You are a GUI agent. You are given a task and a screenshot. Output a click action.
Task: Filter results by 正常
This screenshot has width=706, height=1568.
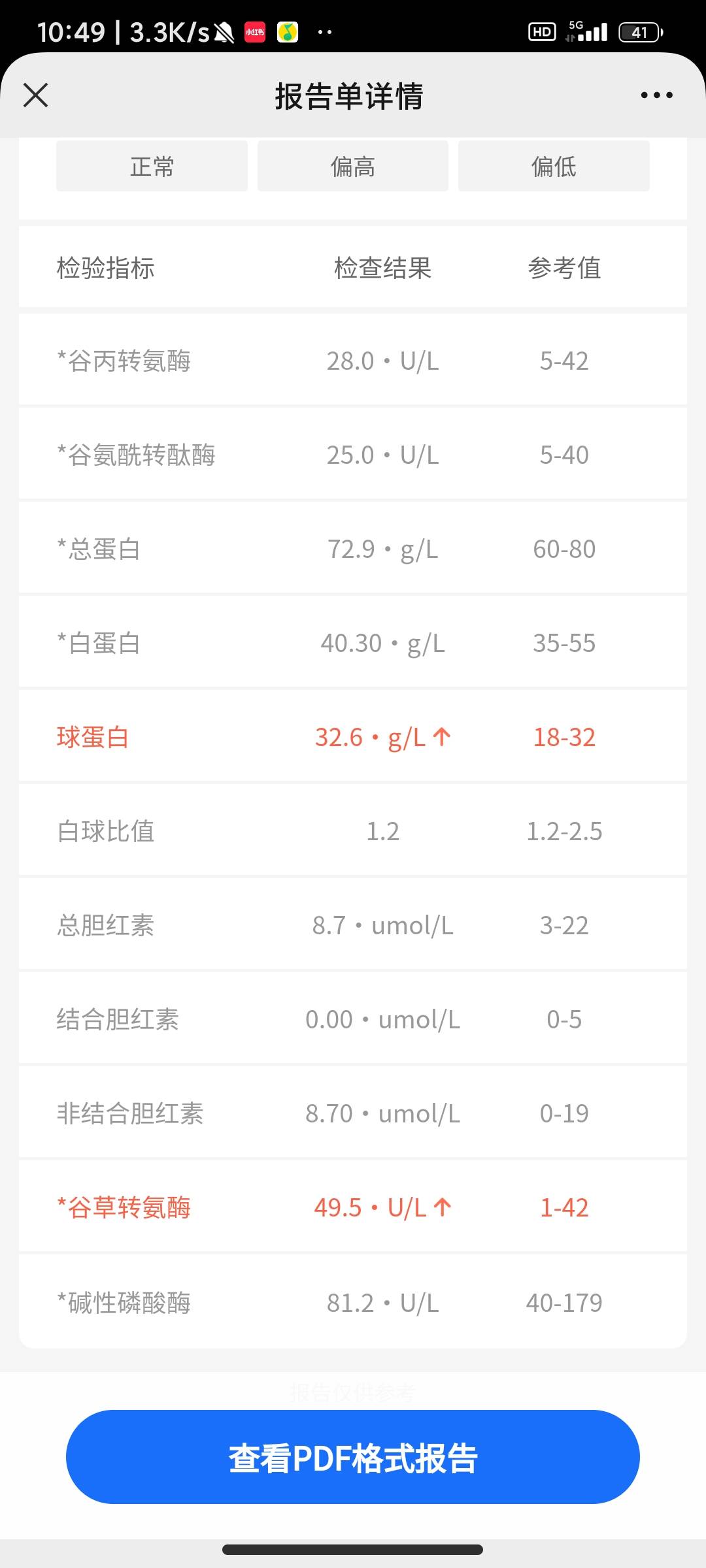coord(152,166)
